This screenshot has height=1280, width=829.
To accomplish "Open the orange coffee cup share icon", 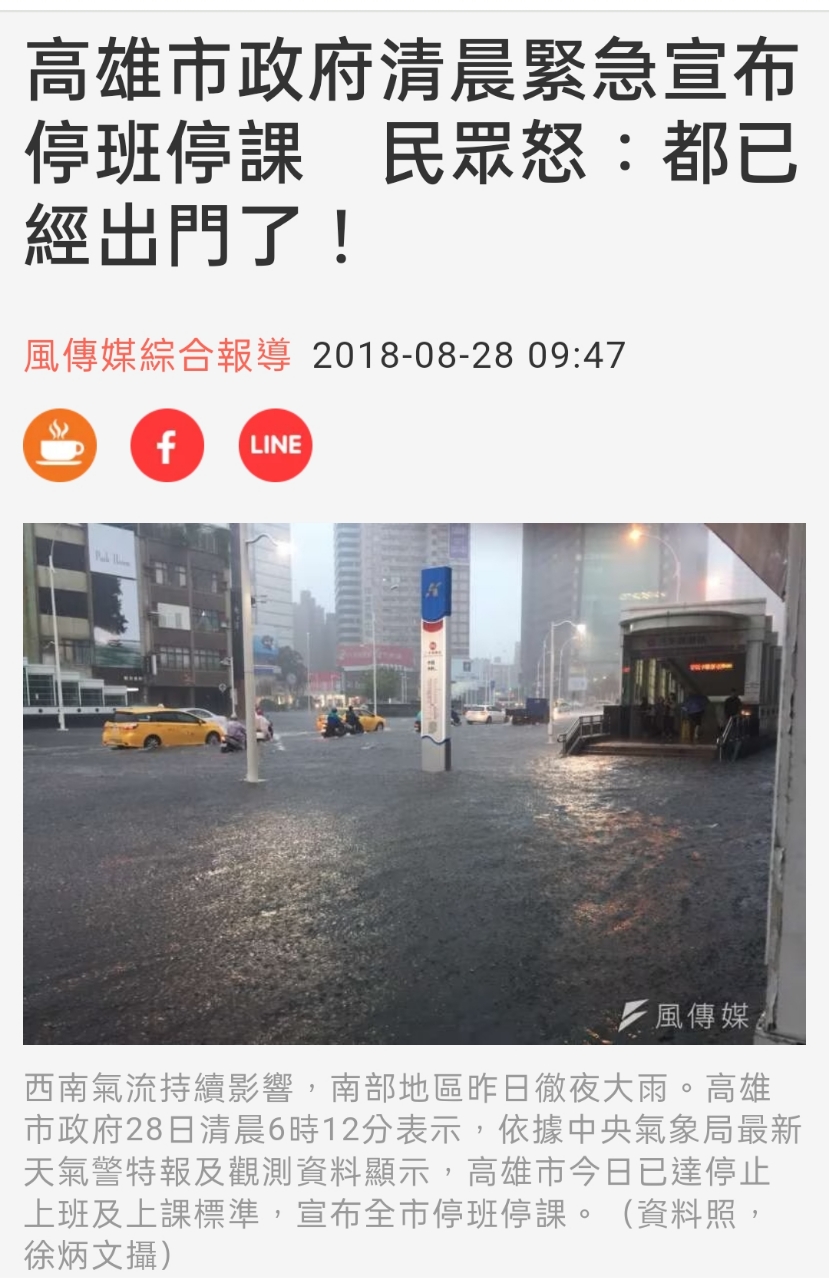I will click(60, 445).
